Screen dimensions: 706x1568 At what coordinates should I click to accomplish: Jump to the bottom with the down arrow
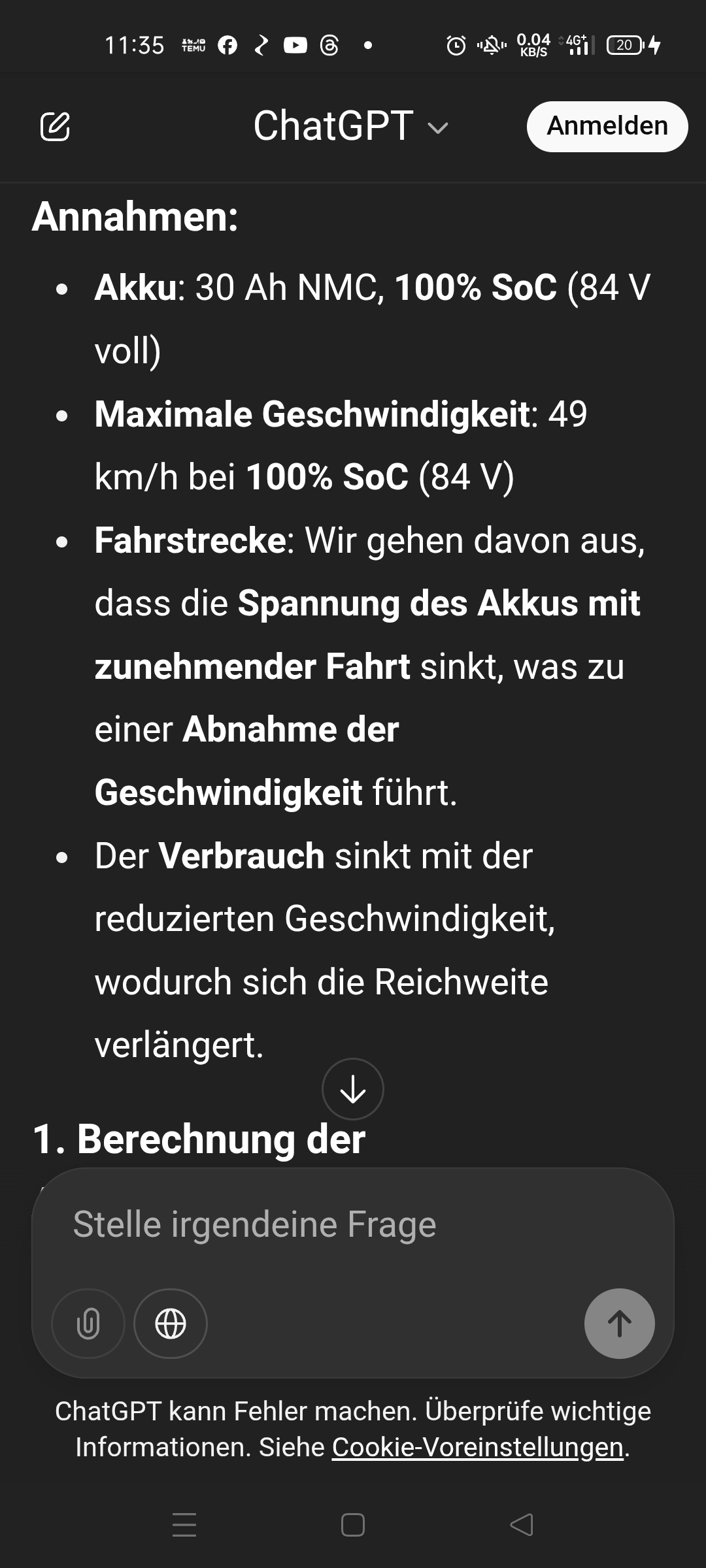(353, 1089)
